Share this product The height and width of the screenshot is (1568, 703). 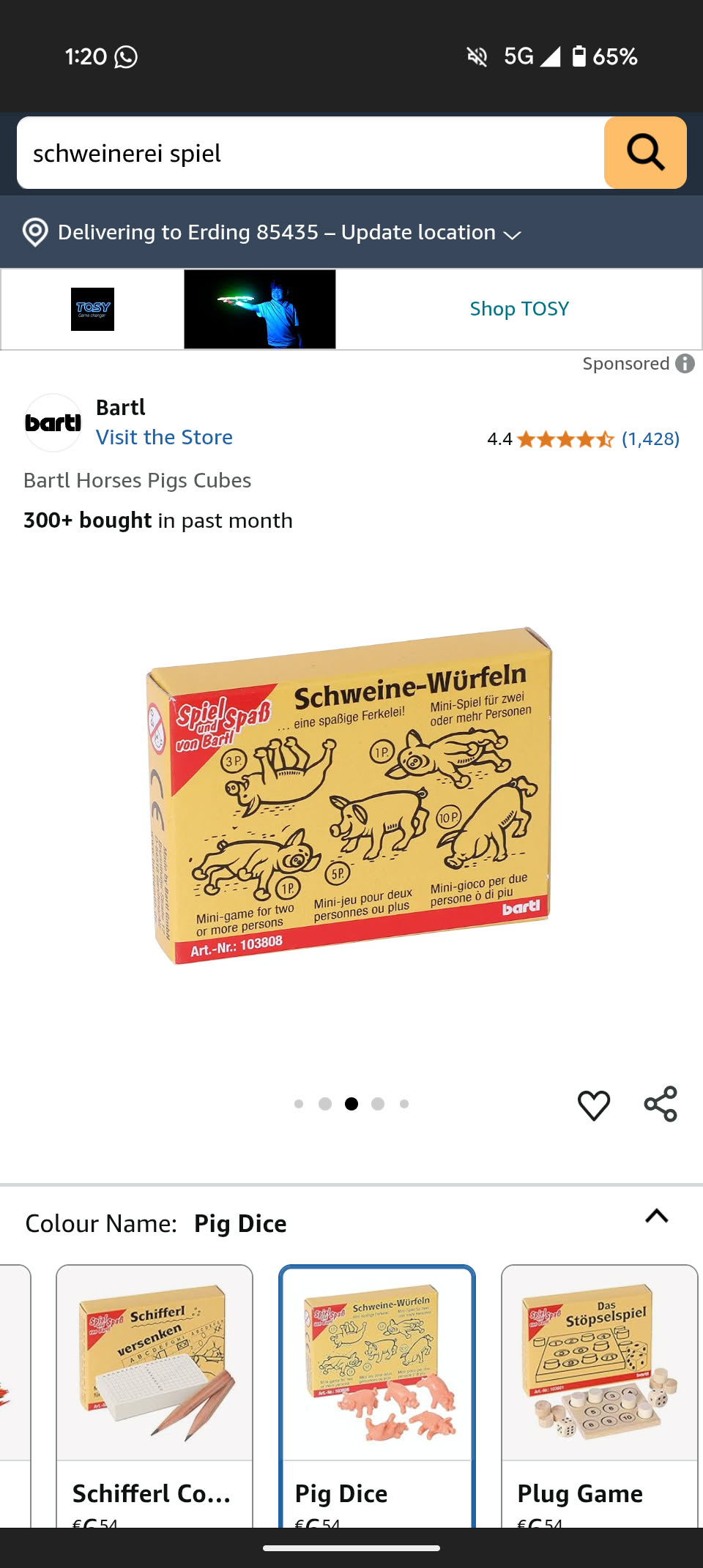click(x=661, y=1105)
